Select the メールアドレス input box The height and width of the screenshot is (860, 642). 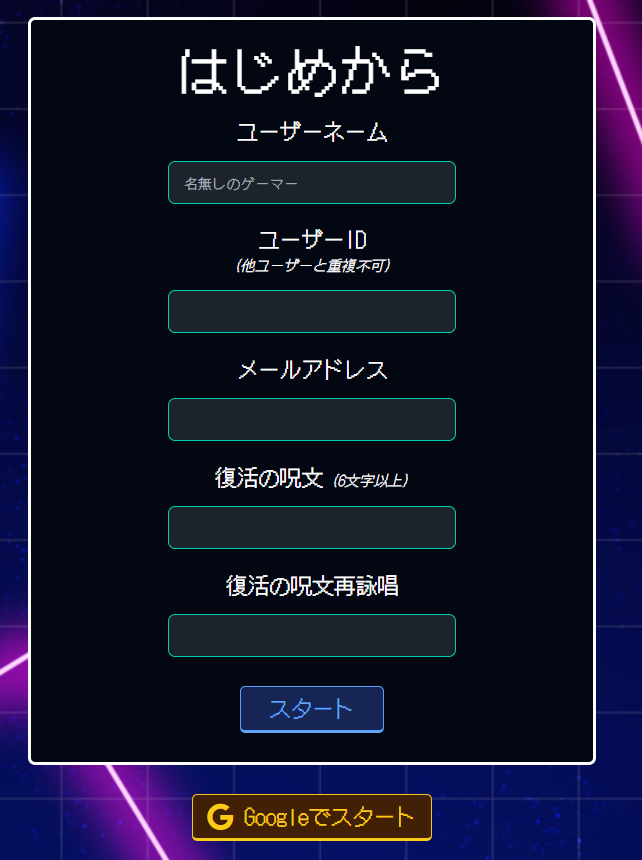pyautogui.click(x=311, y=419)
